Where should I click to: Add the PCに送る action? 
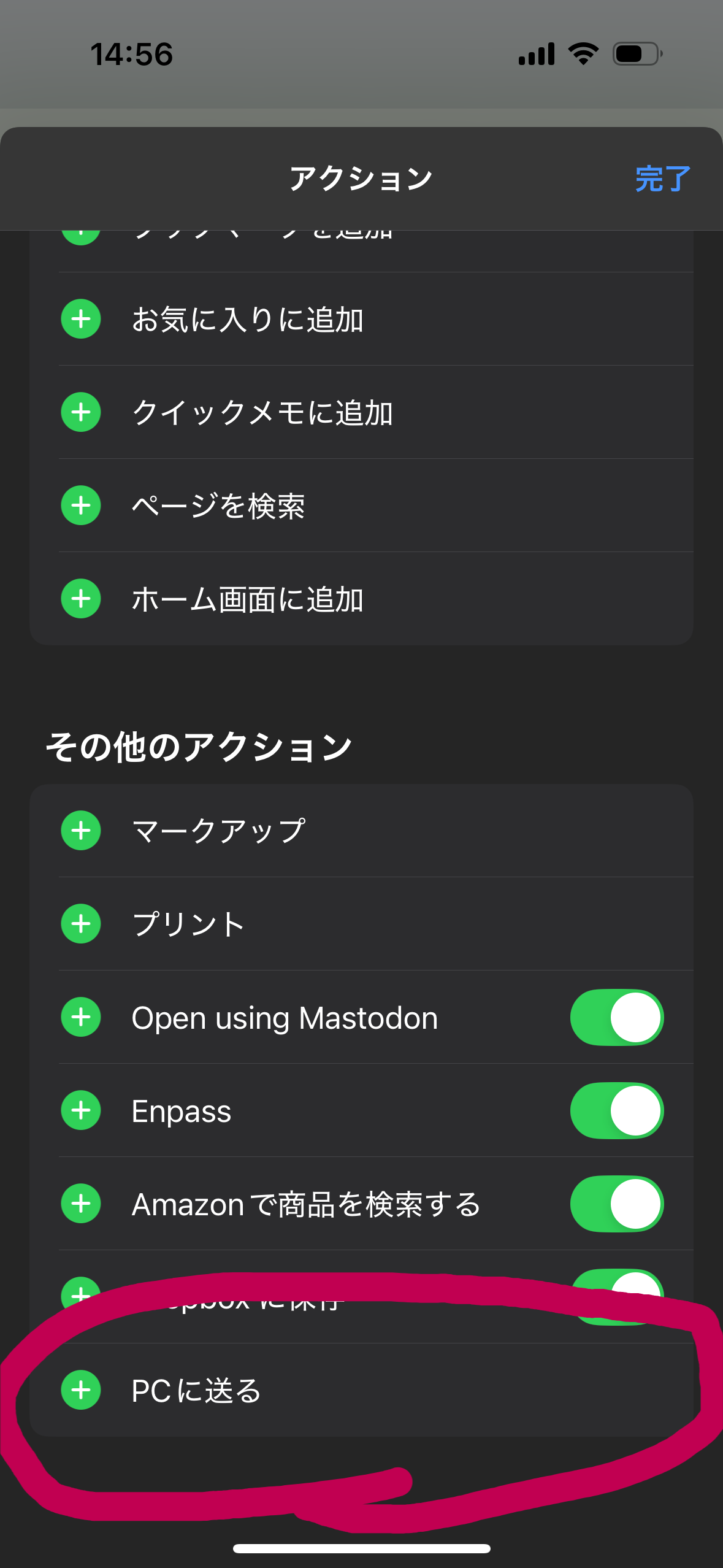coord(81,1390)
